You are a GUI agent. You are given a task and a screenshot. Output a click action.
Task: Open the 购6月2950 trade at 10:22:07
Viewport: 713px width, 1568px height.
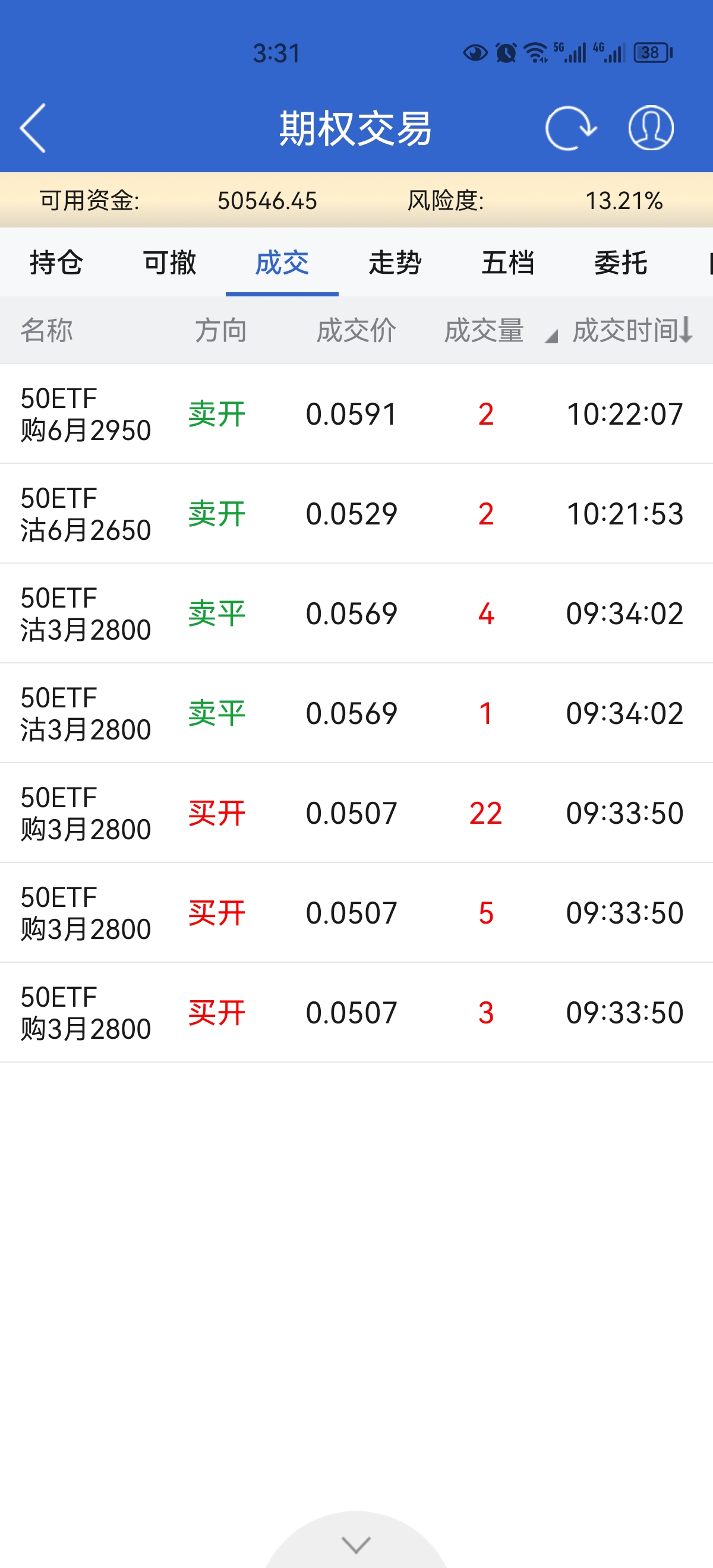(356, 414)
